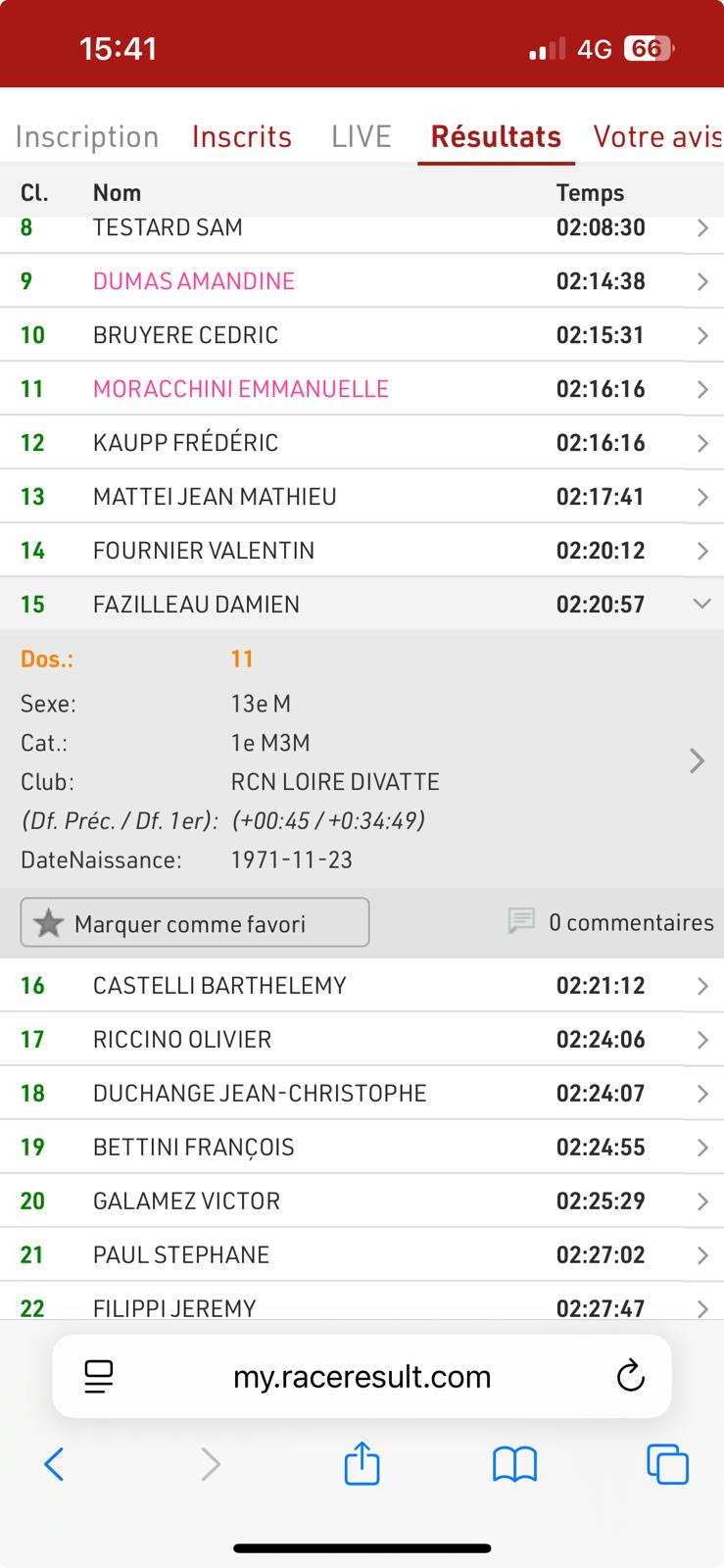Image resolution: width=724 pixels, height=1568 pixels.
Task: Expand DUCHANGE JEAN-CHRISTOPHE result row
Action: (361, 1093)
